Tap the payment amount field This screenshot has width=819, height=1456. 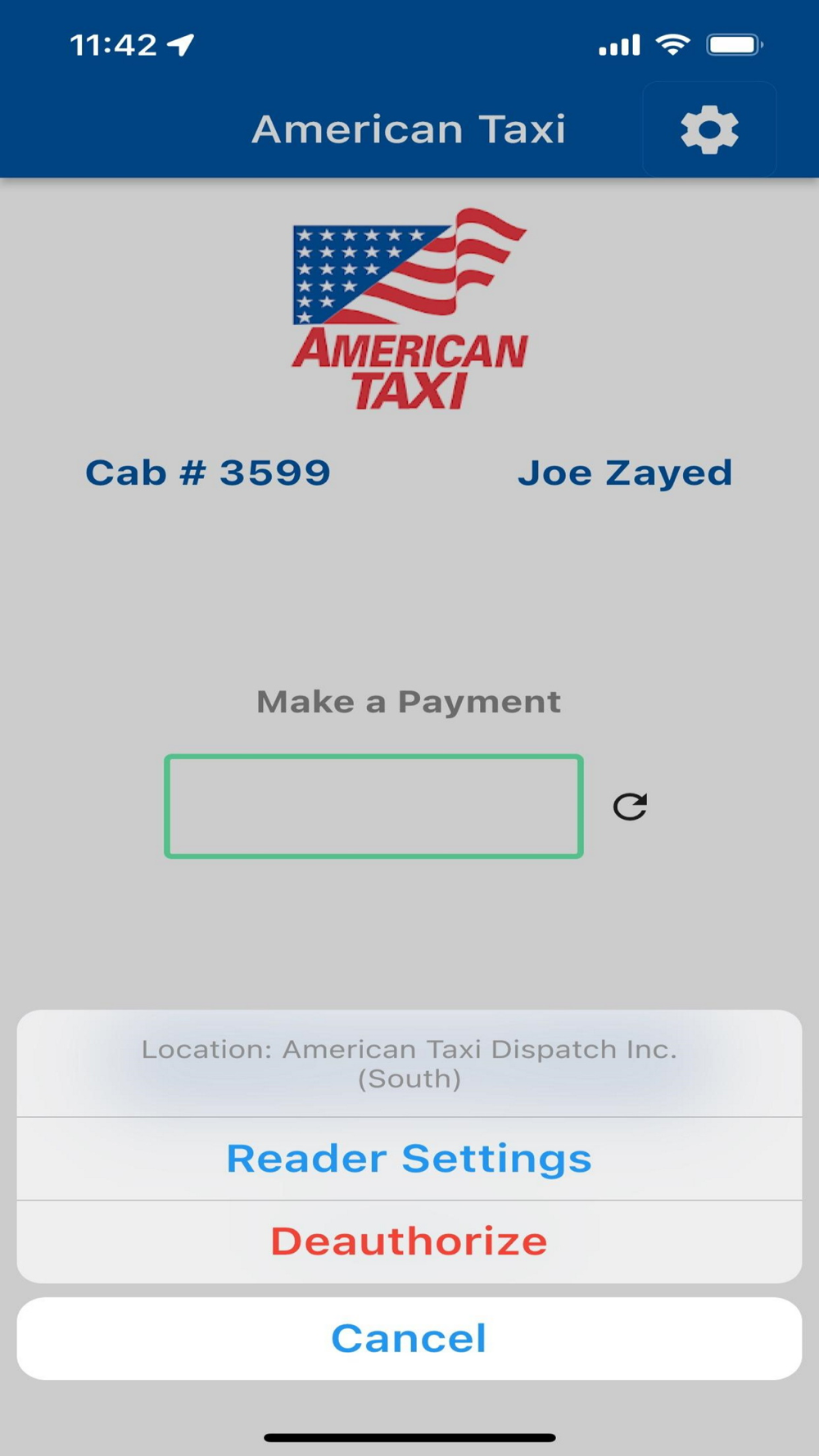pyautogui.click(x=373, y=807)
